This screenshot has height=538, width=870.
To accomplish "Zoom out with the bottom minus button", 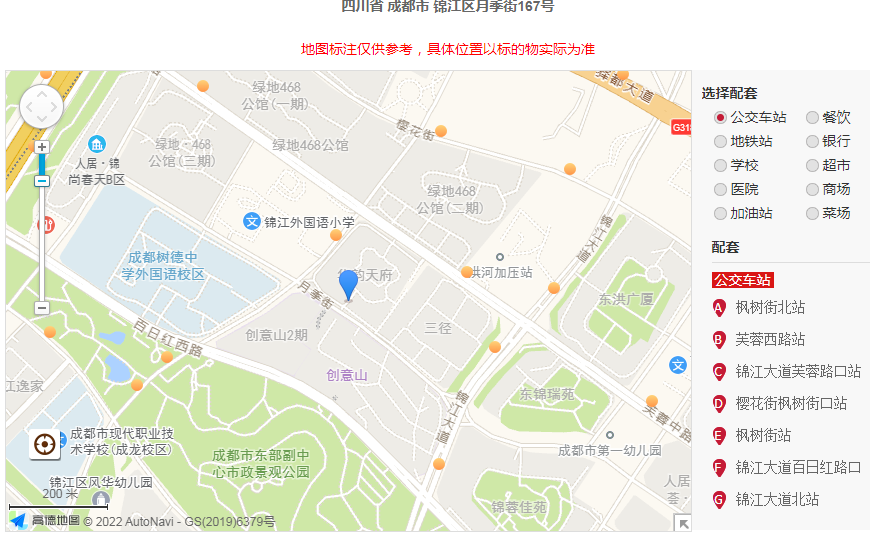I will click(42, 308).
